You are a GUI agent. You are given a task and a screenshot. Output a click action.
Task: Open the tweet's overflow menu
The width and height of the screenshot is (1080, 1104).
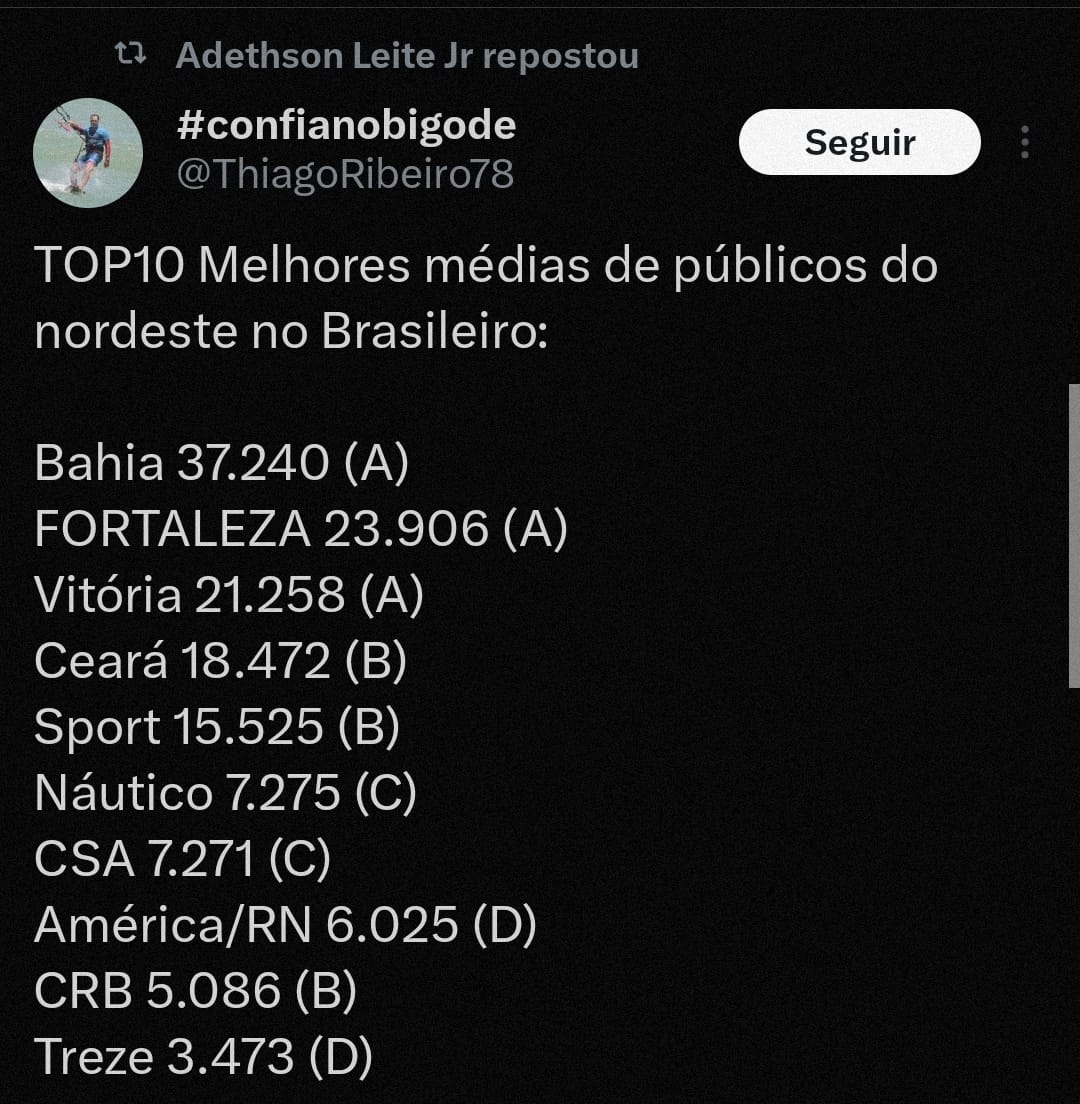[1025, 143]
